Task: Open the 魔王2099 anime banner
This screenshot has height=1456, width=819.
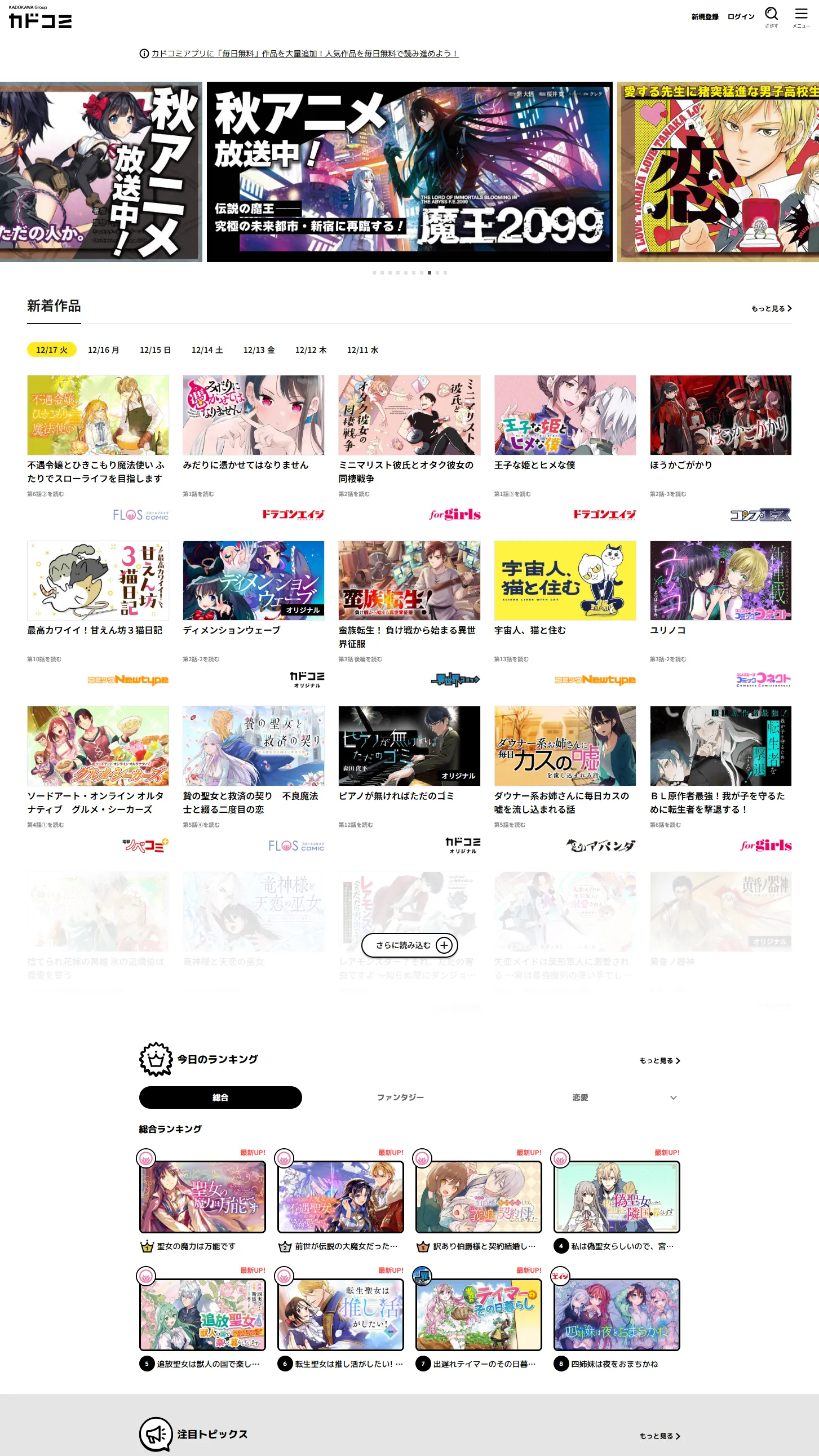Action: click(409, 172)
